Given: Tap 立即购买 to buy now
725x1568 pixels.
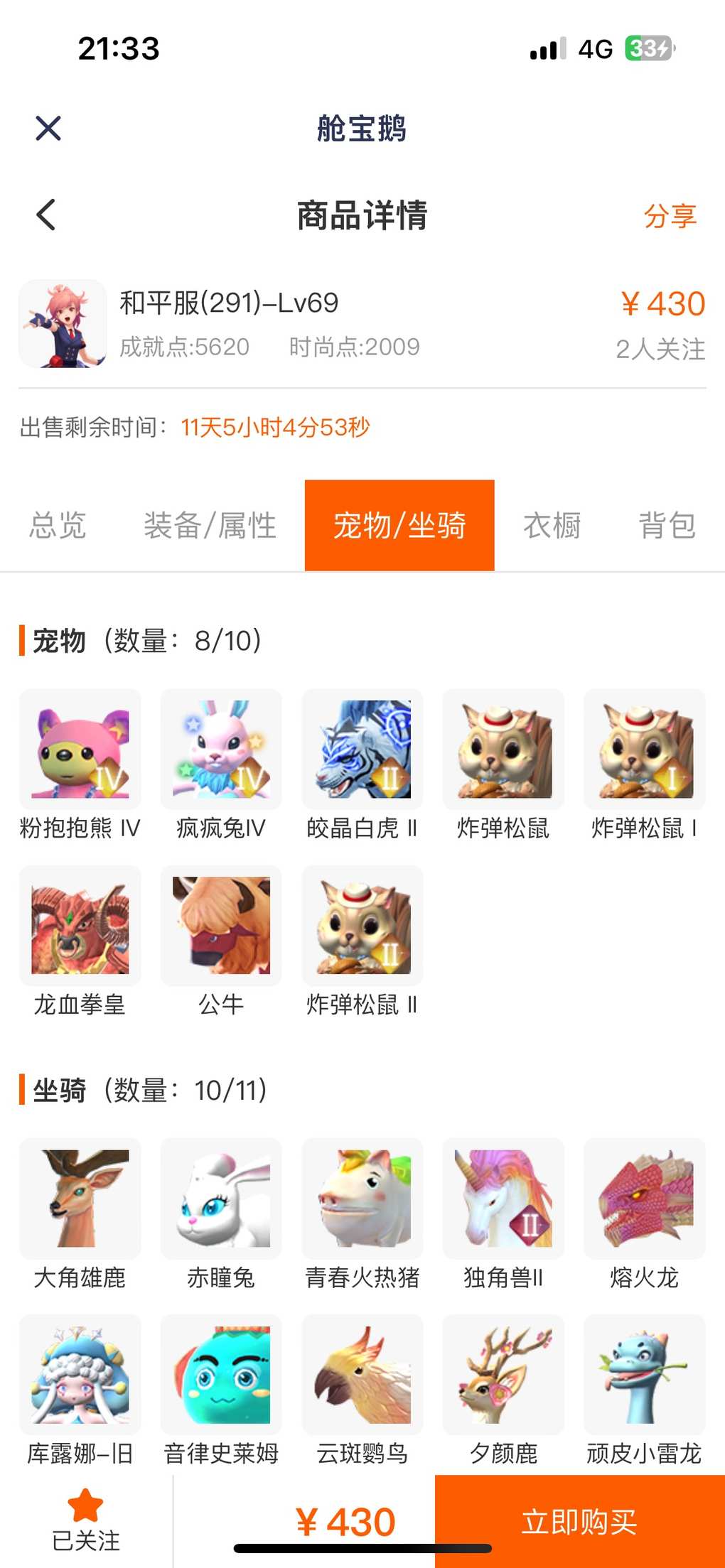Looking at the screenshot, I should coord(579,1521).
